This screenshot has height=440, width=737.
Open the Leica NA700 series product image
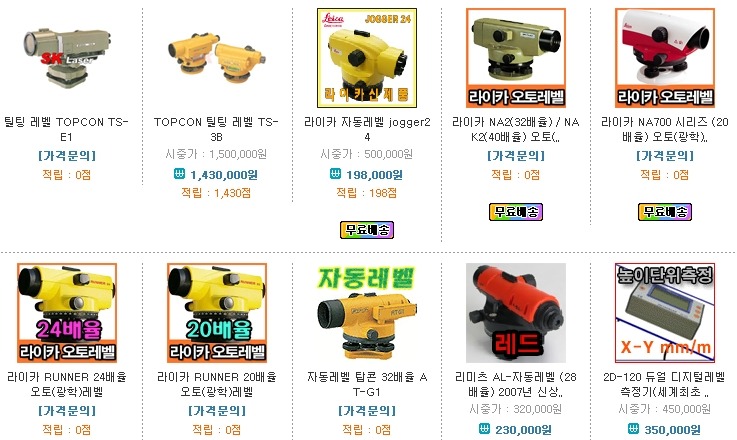(665, 57)
